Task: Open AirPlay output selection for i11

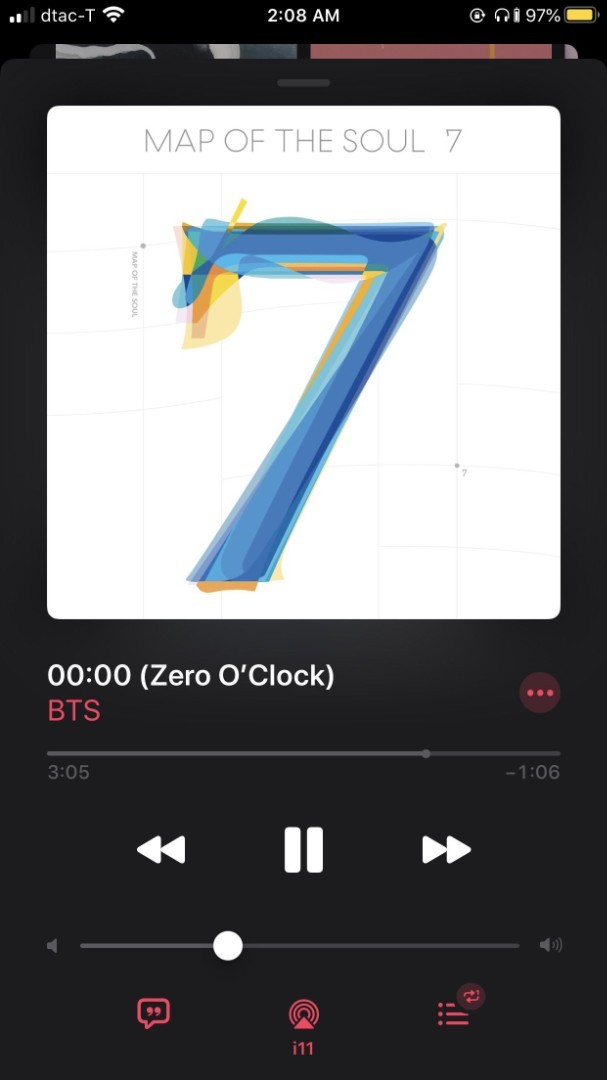Action: pyautogui.click(x=303, y=1015)
